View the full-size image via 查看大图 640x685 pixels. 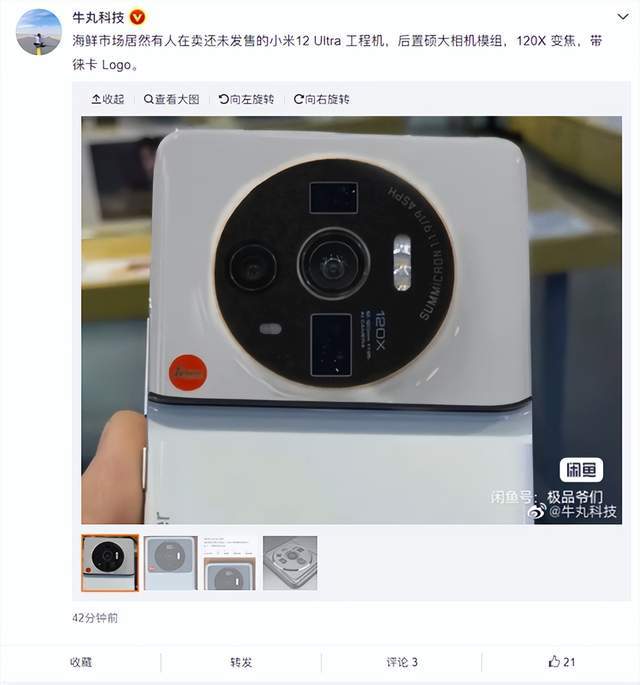171,99
